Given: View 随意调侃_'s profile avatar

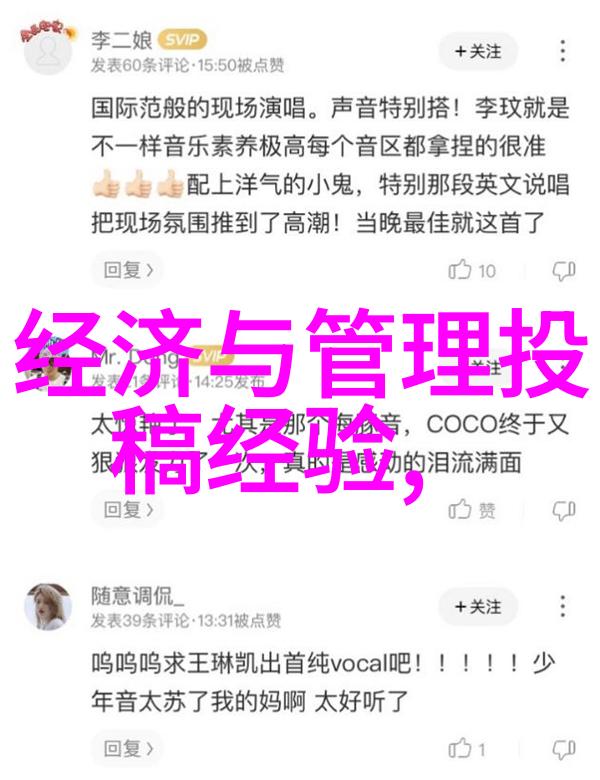Looking at the screenshot, I should click(x=47, y=608).
